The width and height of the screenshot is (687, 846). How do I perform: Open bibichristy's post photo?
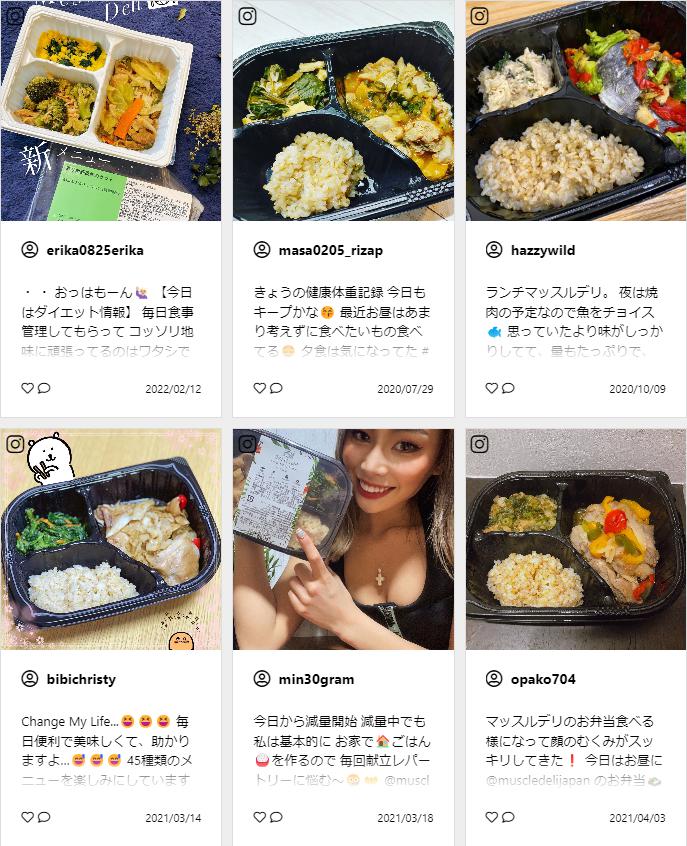(x=110, y=540)
